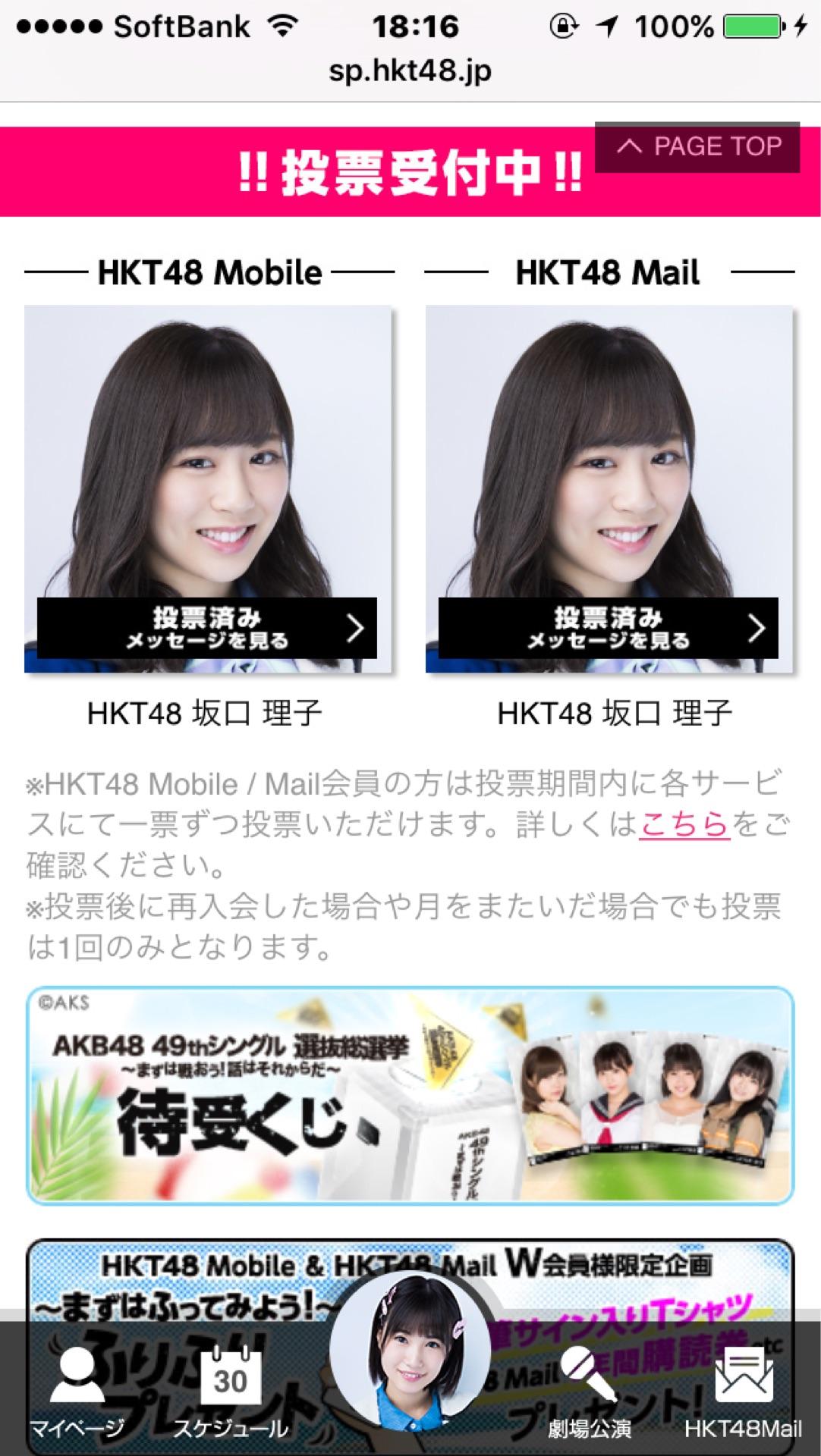Viewport: 821px width, 1456px height.
Task: View the vote message under HKT48 Mail
Action: (609, 628)
